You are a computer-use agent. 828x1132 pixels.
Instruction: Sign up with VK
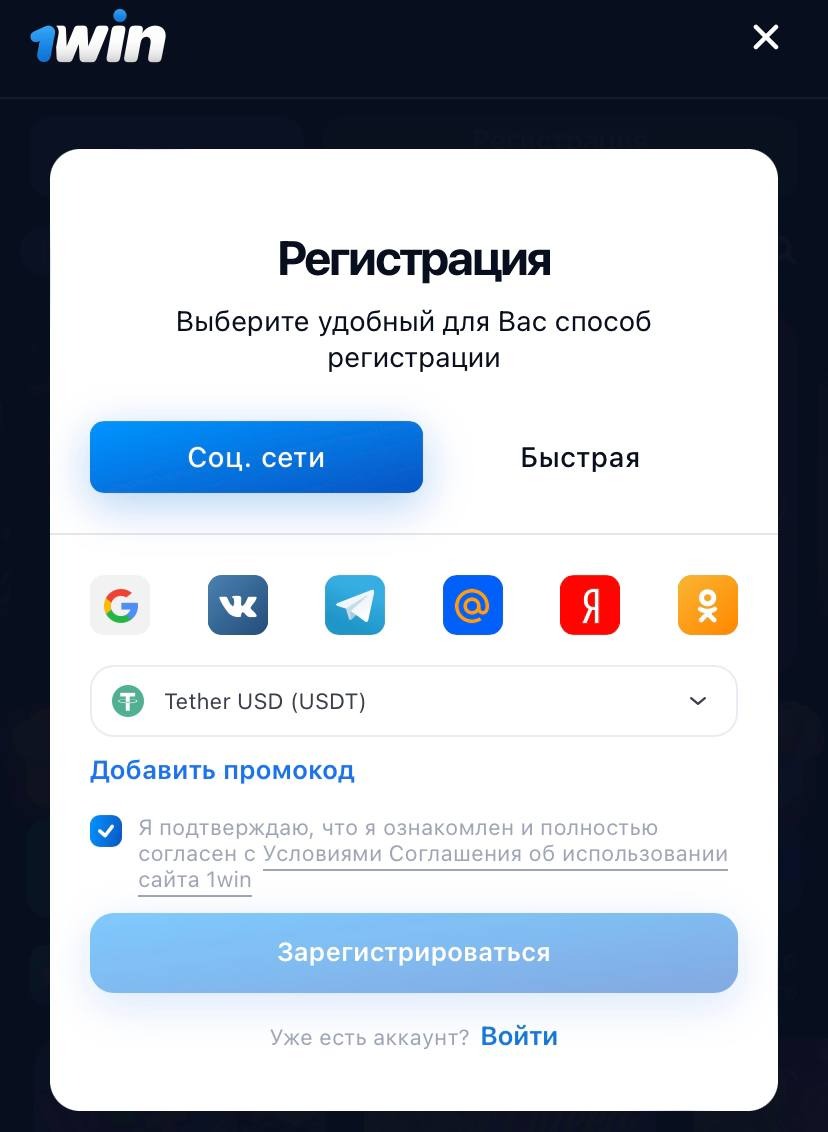[238, 605]
